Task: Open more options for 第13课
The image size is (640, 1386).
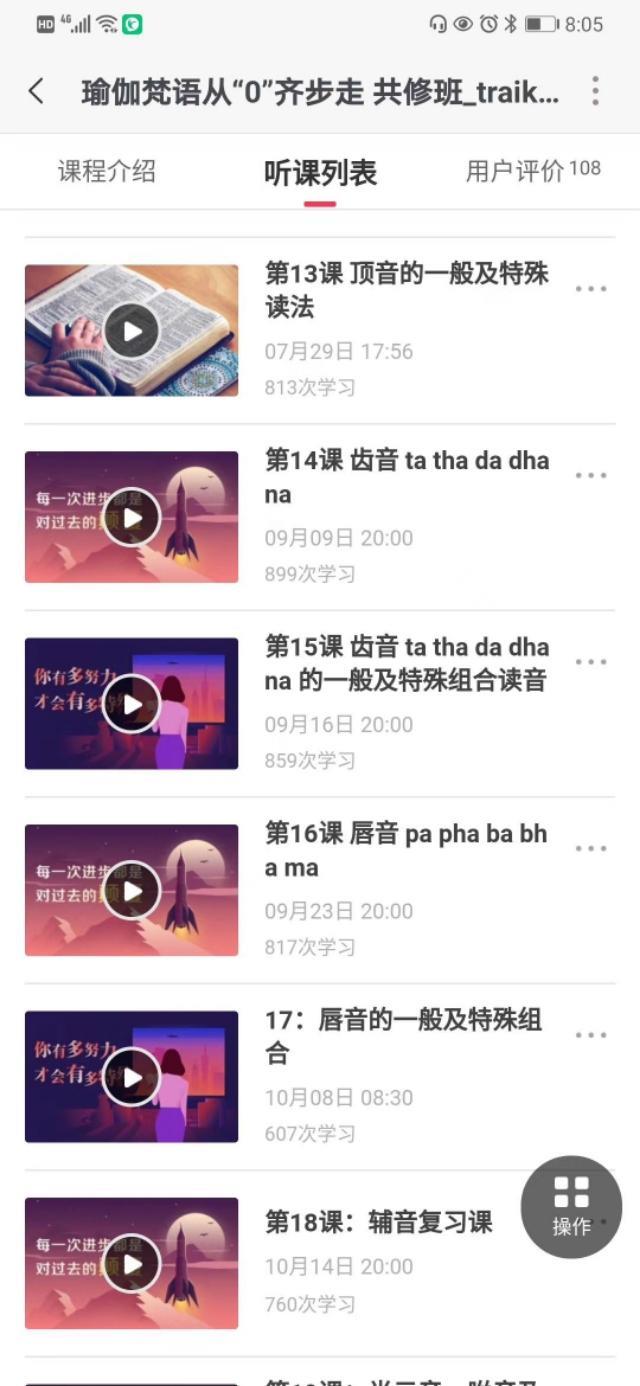Action: click(591, 289)
